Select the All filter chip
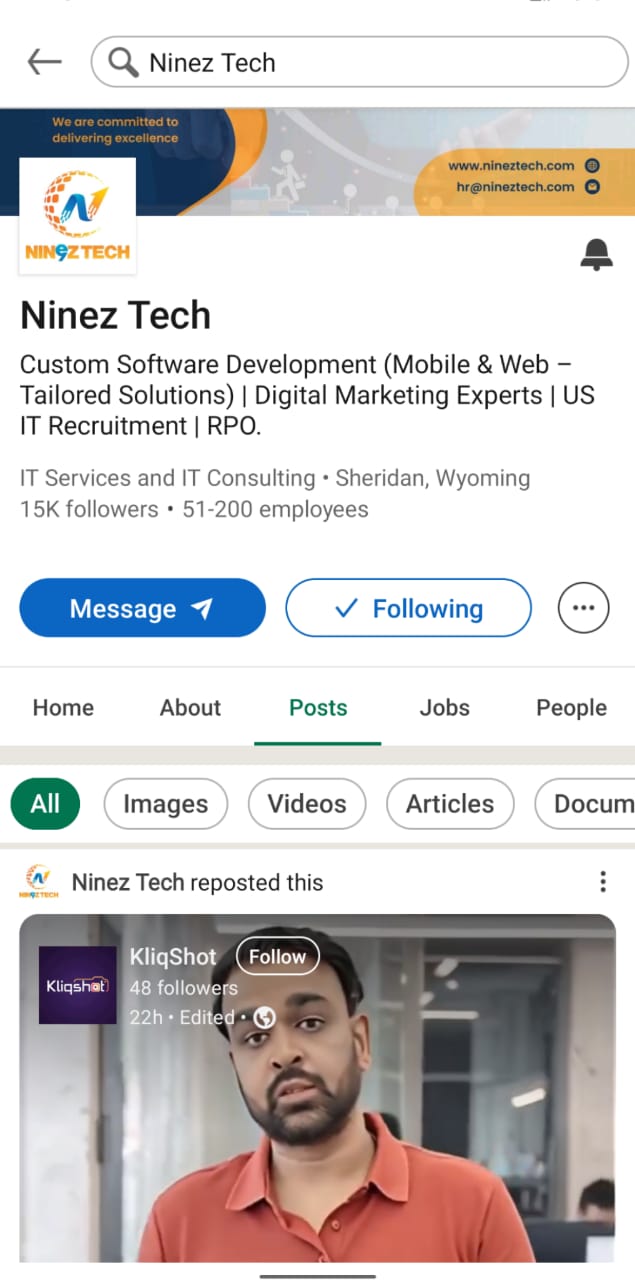 (x=45, y=804)
